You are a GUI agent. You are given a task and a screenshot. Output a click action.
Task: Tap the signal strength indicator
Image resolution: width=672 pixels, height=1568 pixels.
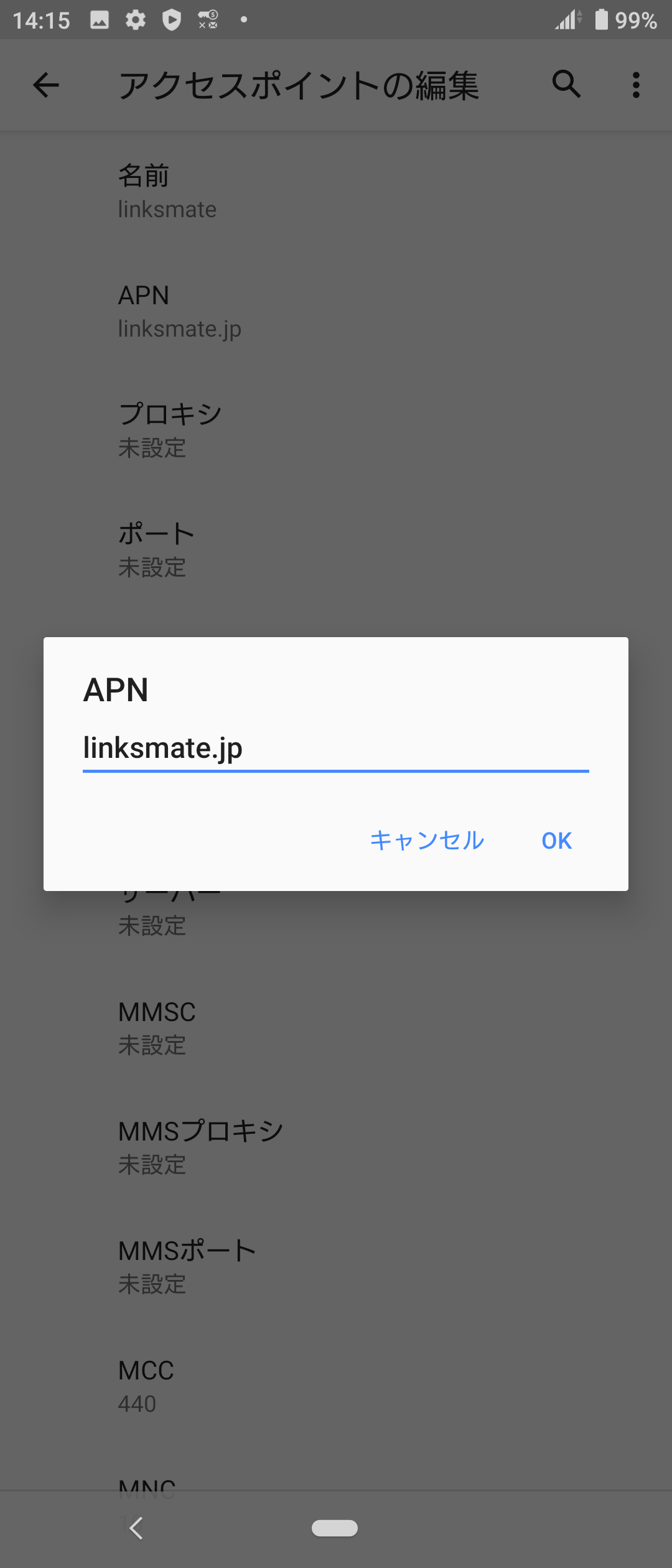pyautogui.click(x=565, y=20)
